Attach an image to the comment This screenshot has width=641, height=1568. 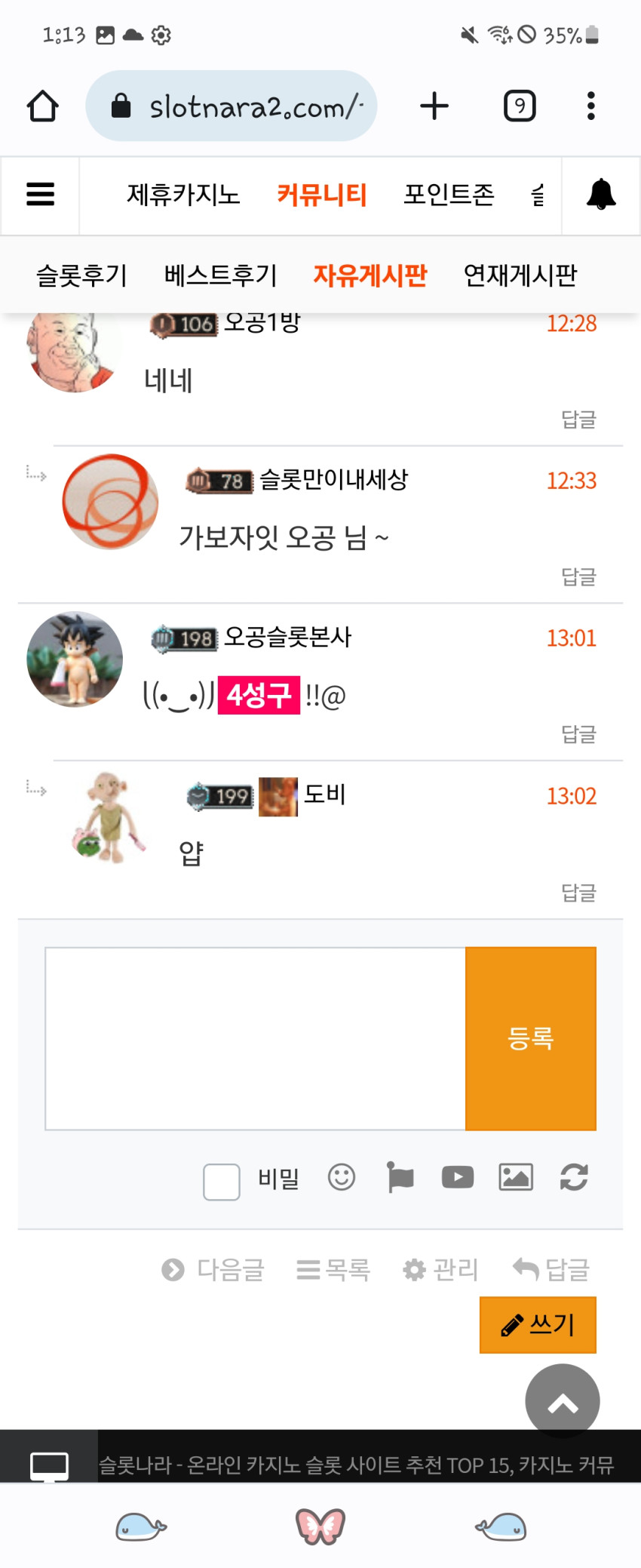516,1177
